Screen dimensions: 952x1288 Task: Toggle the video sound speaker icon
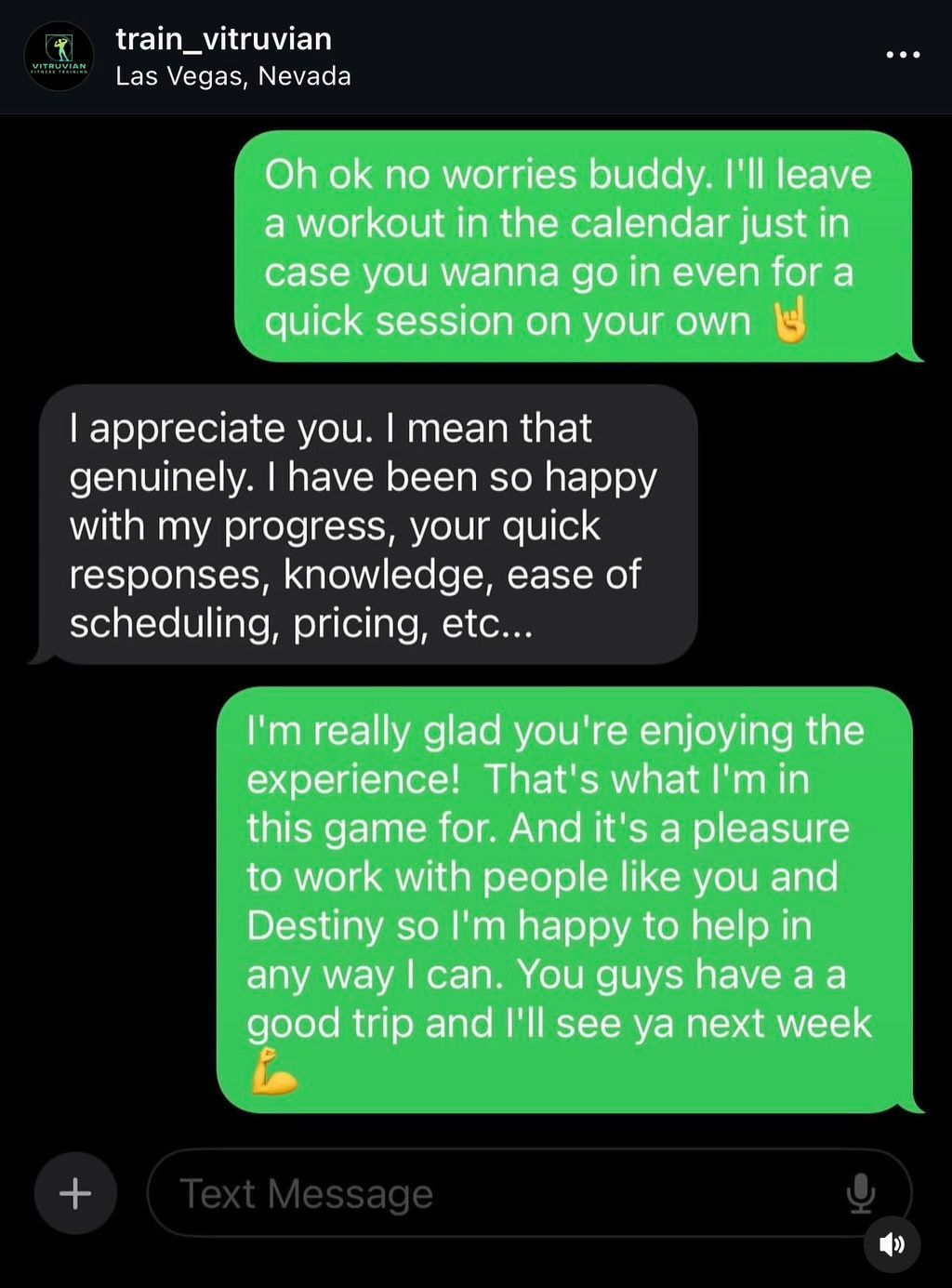point(892,1243)
